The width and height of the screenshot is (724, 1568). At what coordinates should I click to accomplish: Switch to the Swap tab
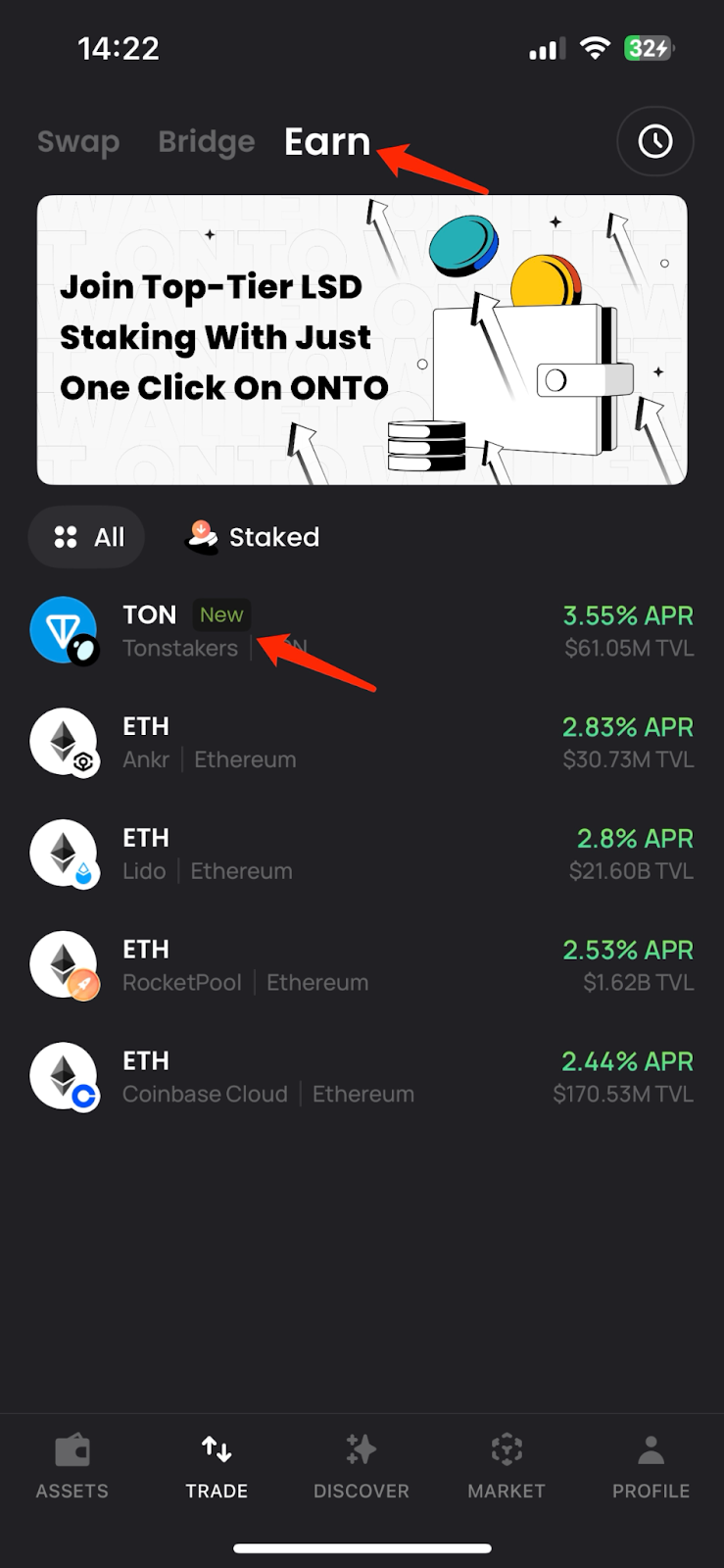coord(78,142)
